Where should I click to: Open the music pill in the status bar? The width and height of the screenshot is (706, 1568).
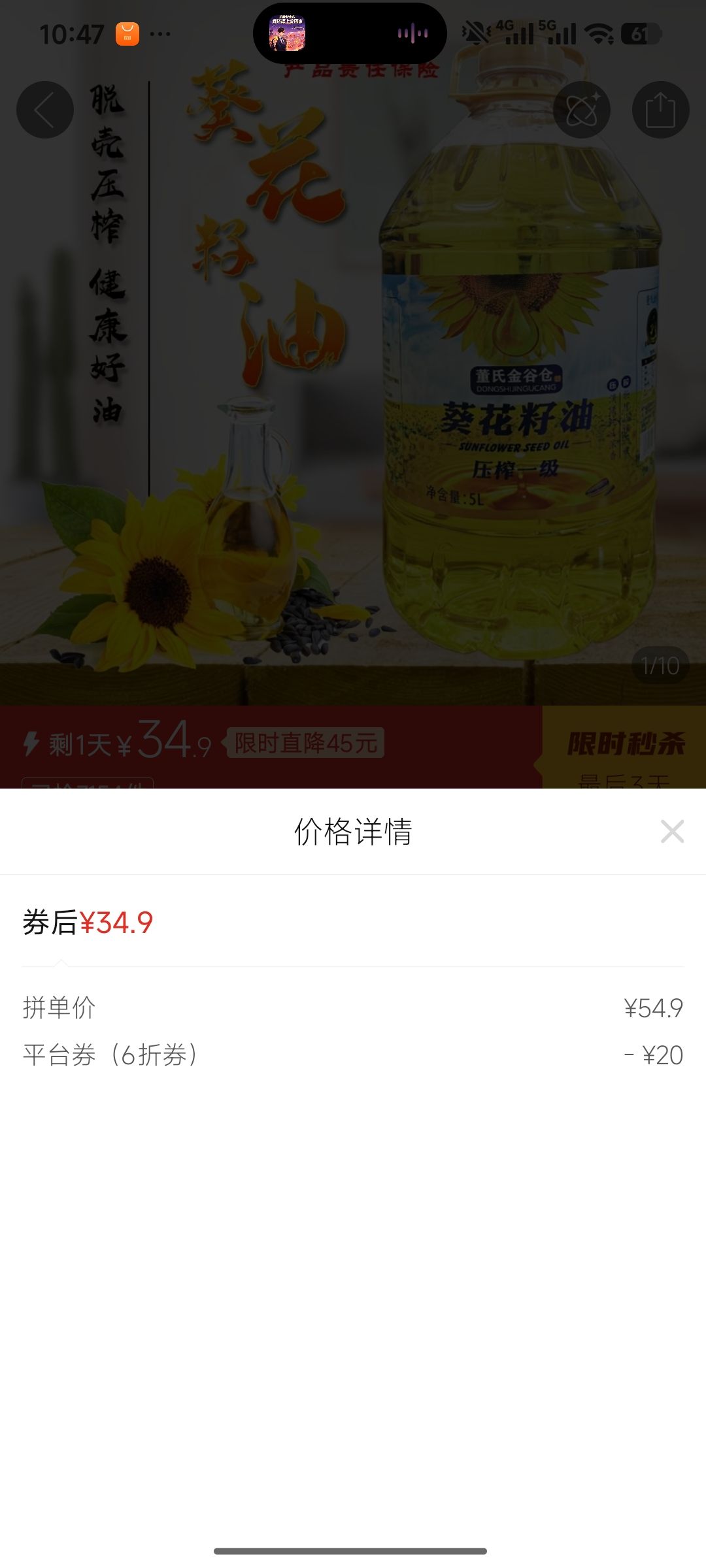point(350,33)
